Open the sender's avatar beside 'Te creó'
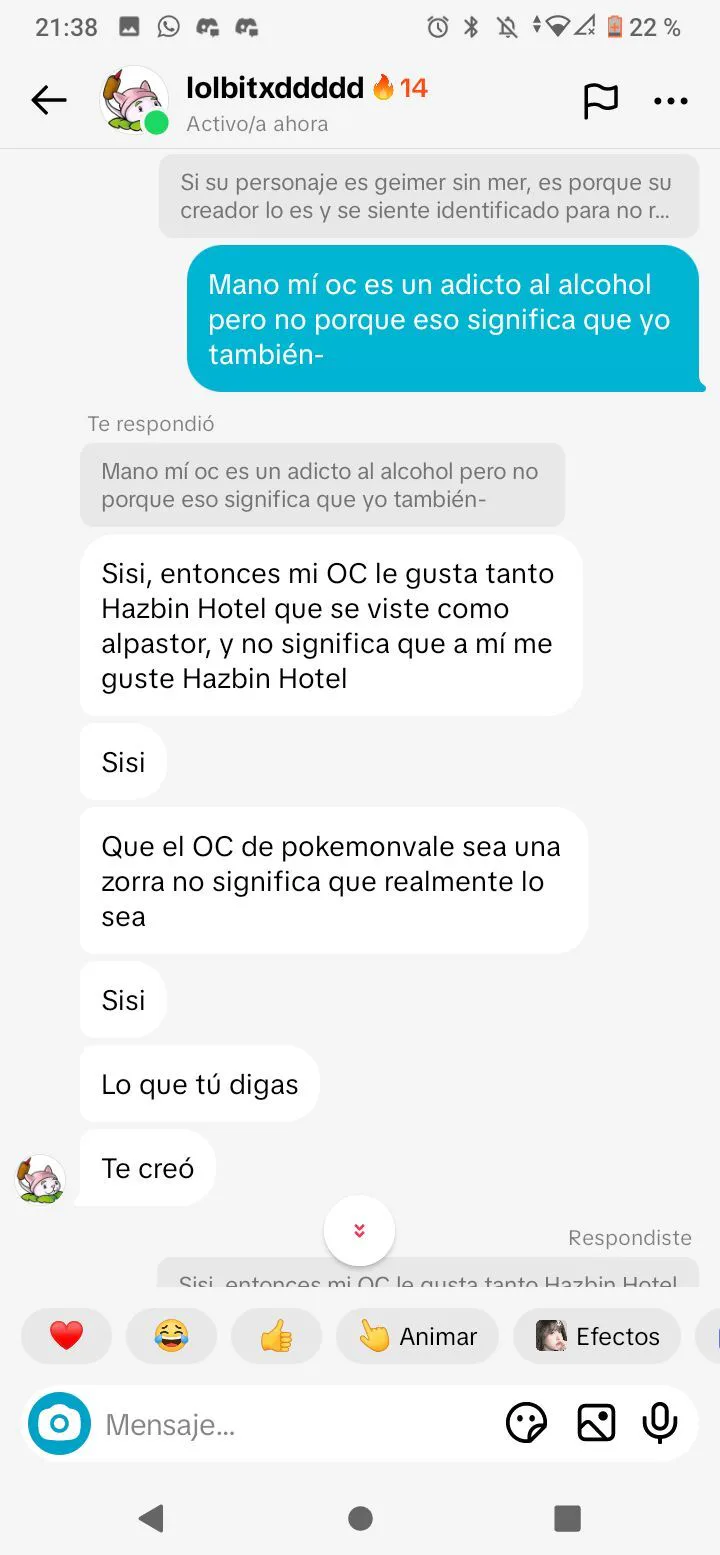This screenshot has width=720, height=1555. (41, 1179)
